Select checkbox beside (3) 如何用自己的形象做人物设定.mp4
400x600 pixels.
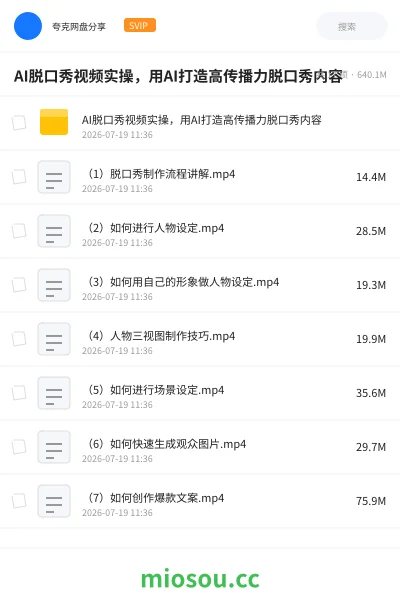coord(19,285)
